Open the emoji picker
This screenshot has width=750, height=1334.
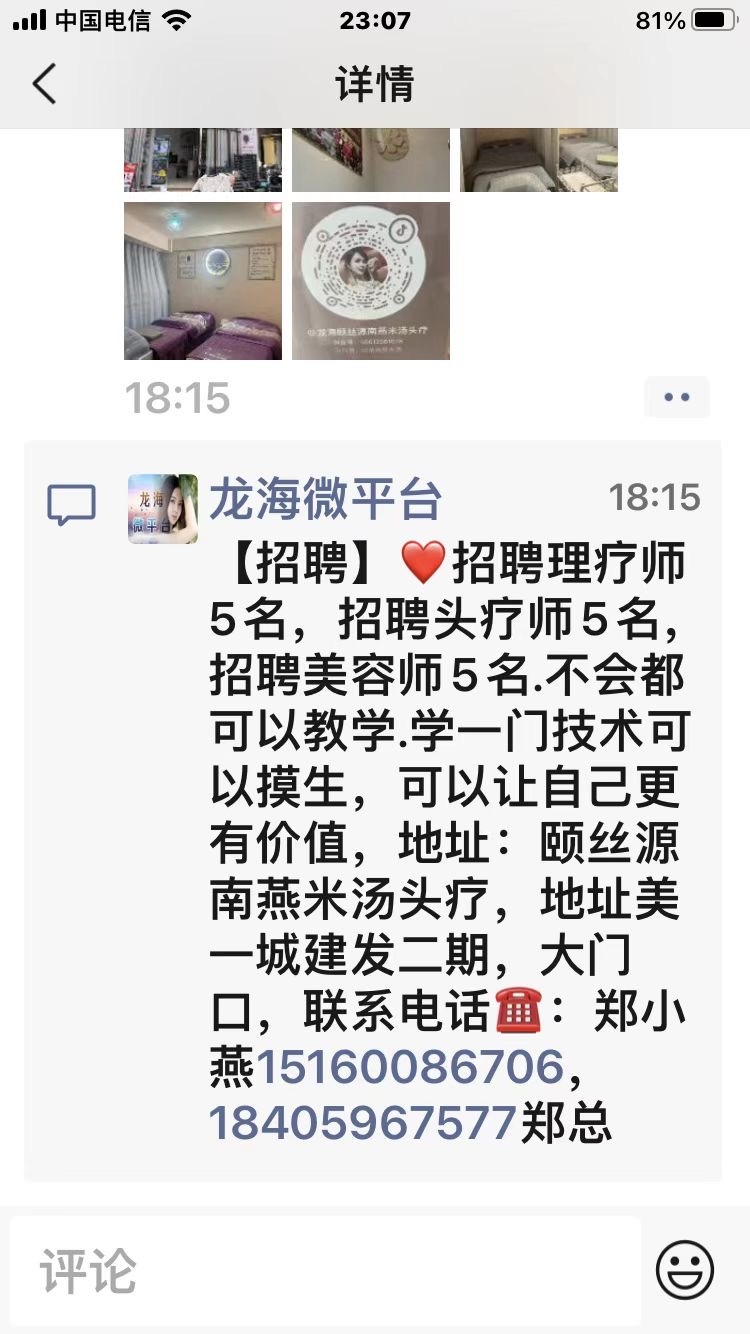(x=685, y=1270)
